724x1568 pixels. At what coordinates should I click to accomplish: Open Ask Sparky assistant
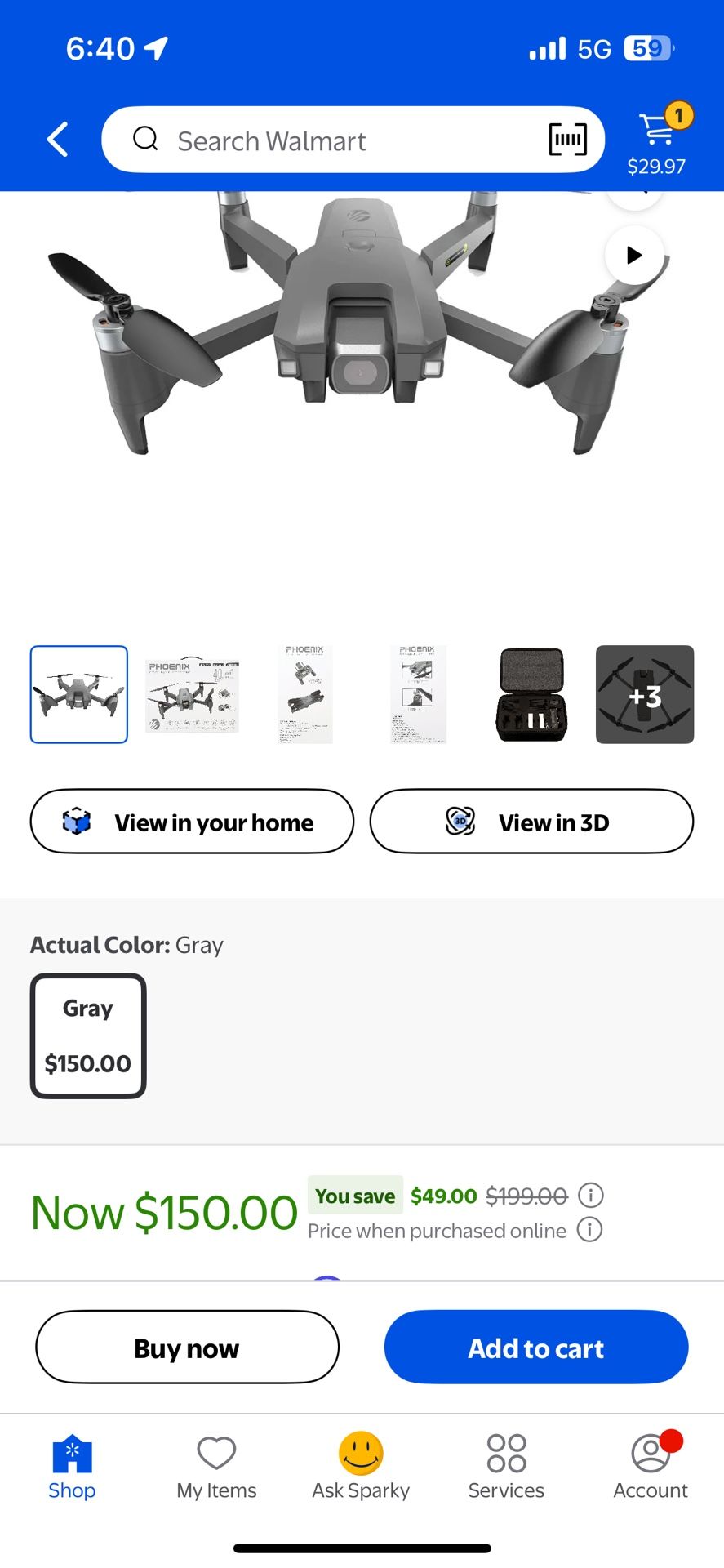(361, 1468)
